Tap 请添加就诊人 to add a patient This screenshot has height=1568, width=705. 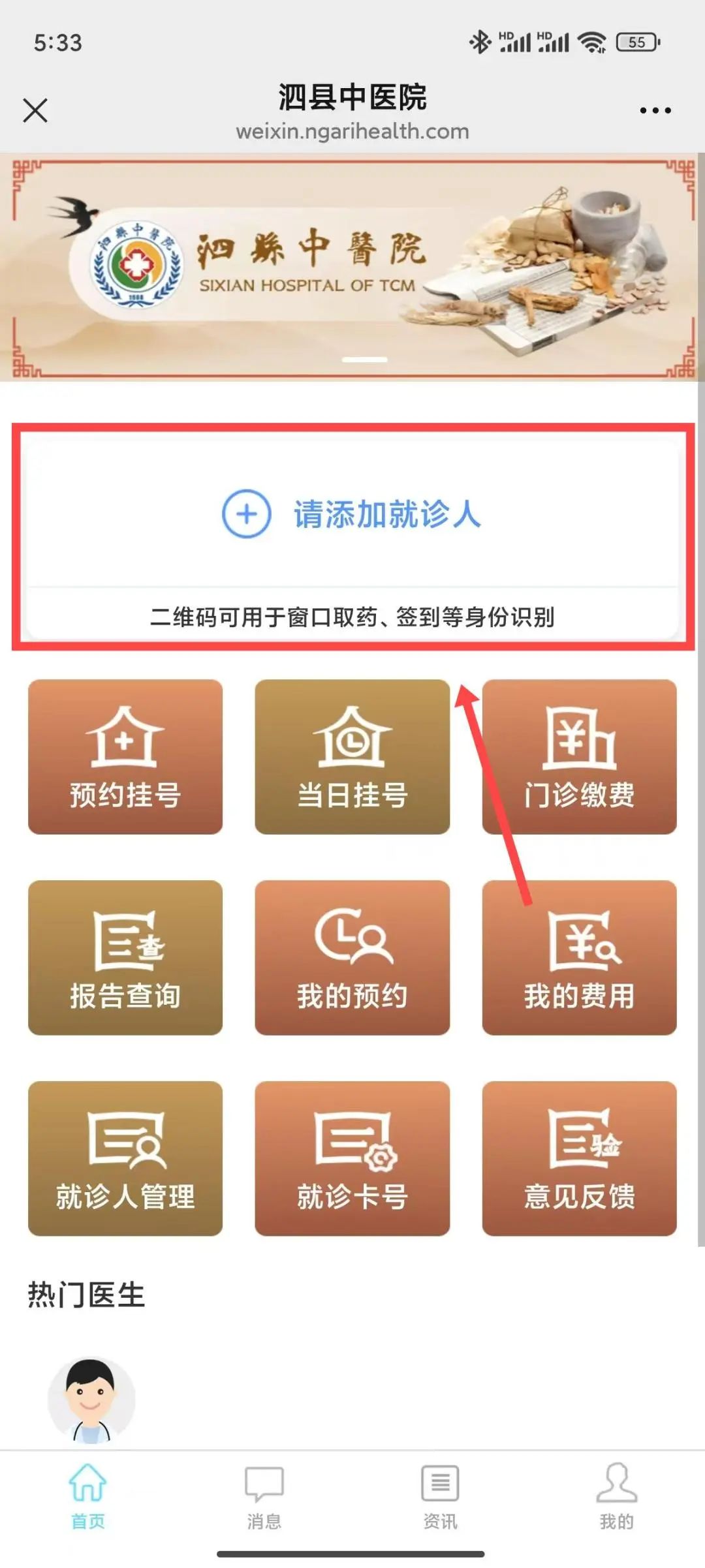[x=352, y=514]
